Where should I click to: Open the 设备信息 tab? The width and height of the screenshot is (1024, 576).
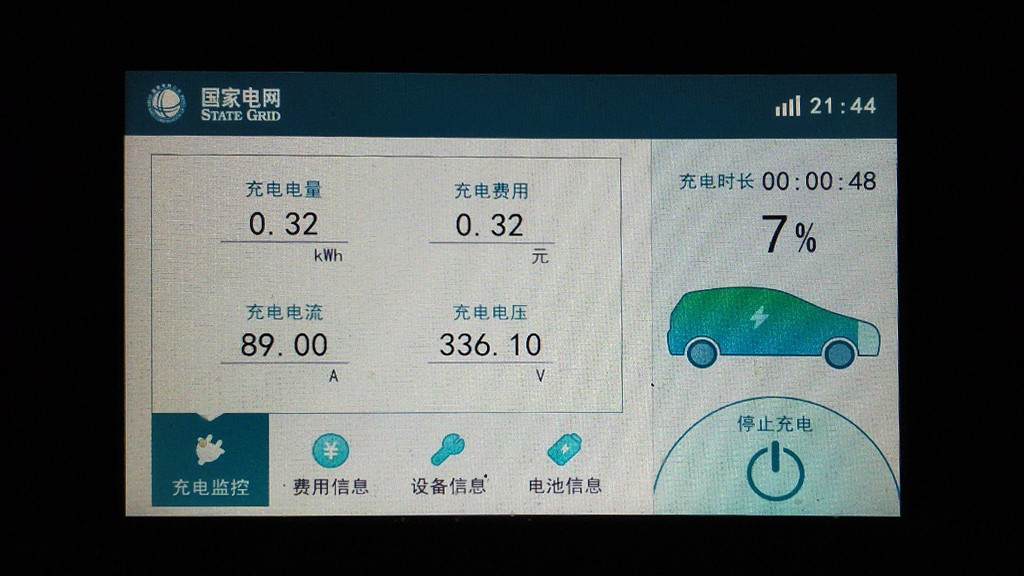point(448,464)
